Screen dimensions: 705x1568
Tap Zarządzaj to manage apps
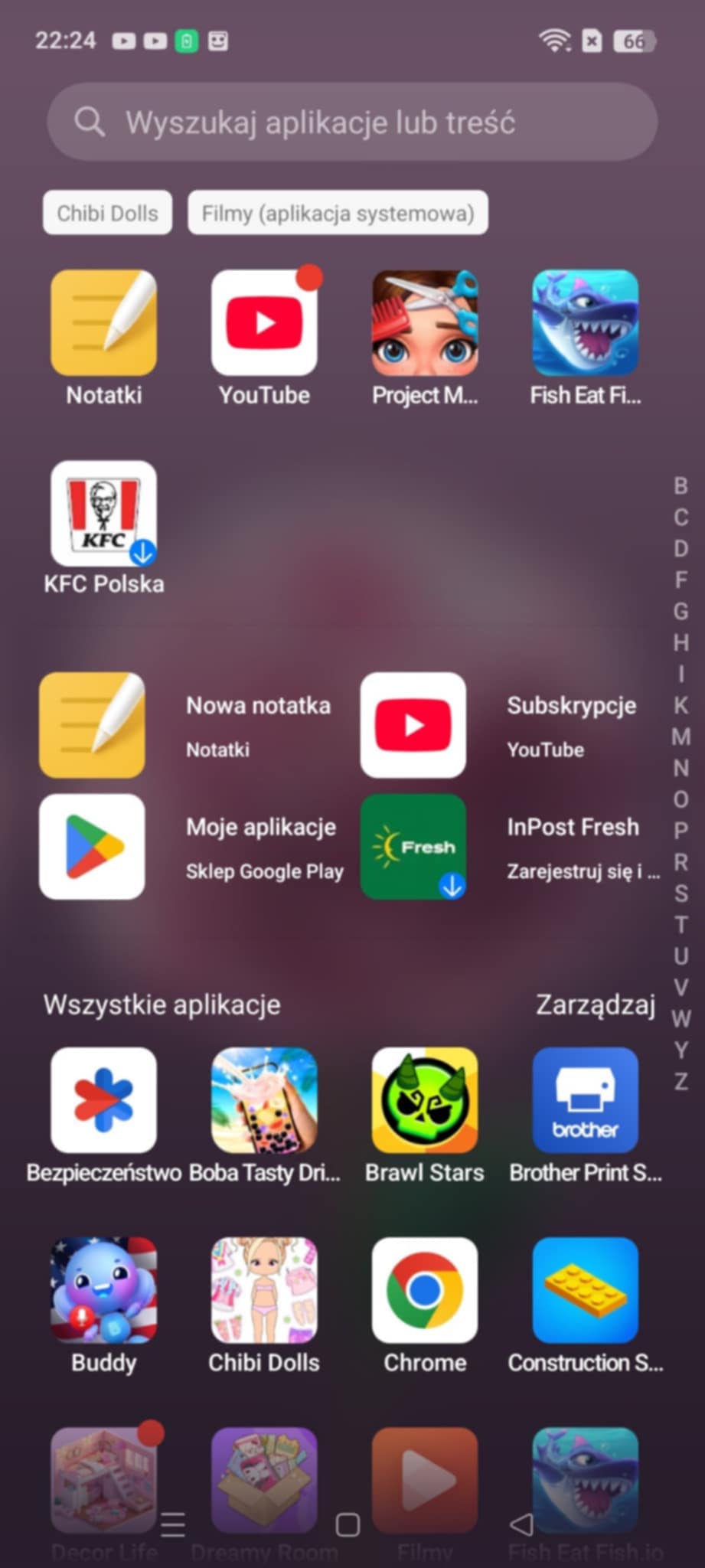(595, 1004)
